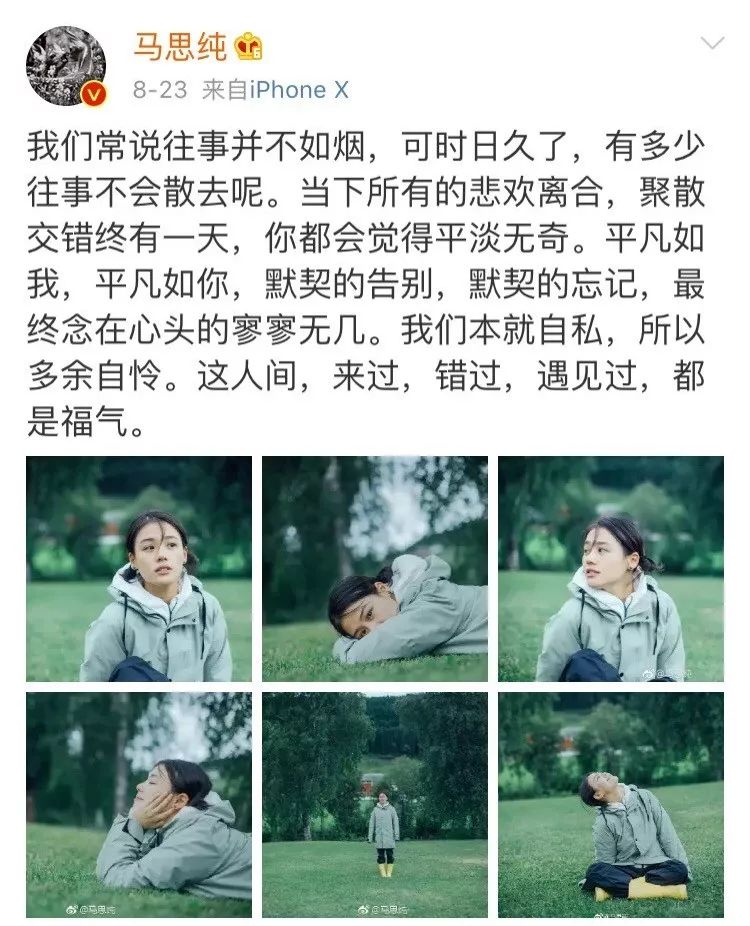View photo of woman sitting cross-legged looking up

(611, 805)
